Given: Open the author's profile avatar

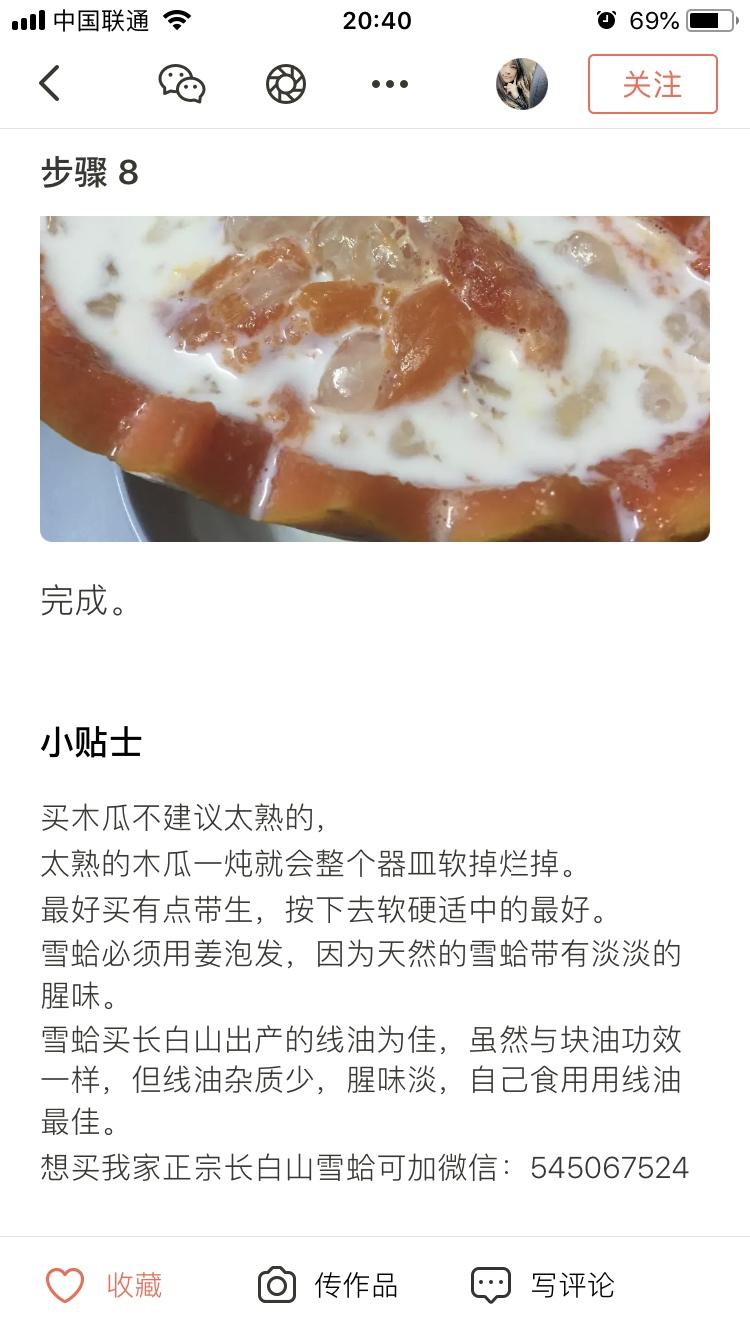Looking at the screenshot, I should pos(522,84).
